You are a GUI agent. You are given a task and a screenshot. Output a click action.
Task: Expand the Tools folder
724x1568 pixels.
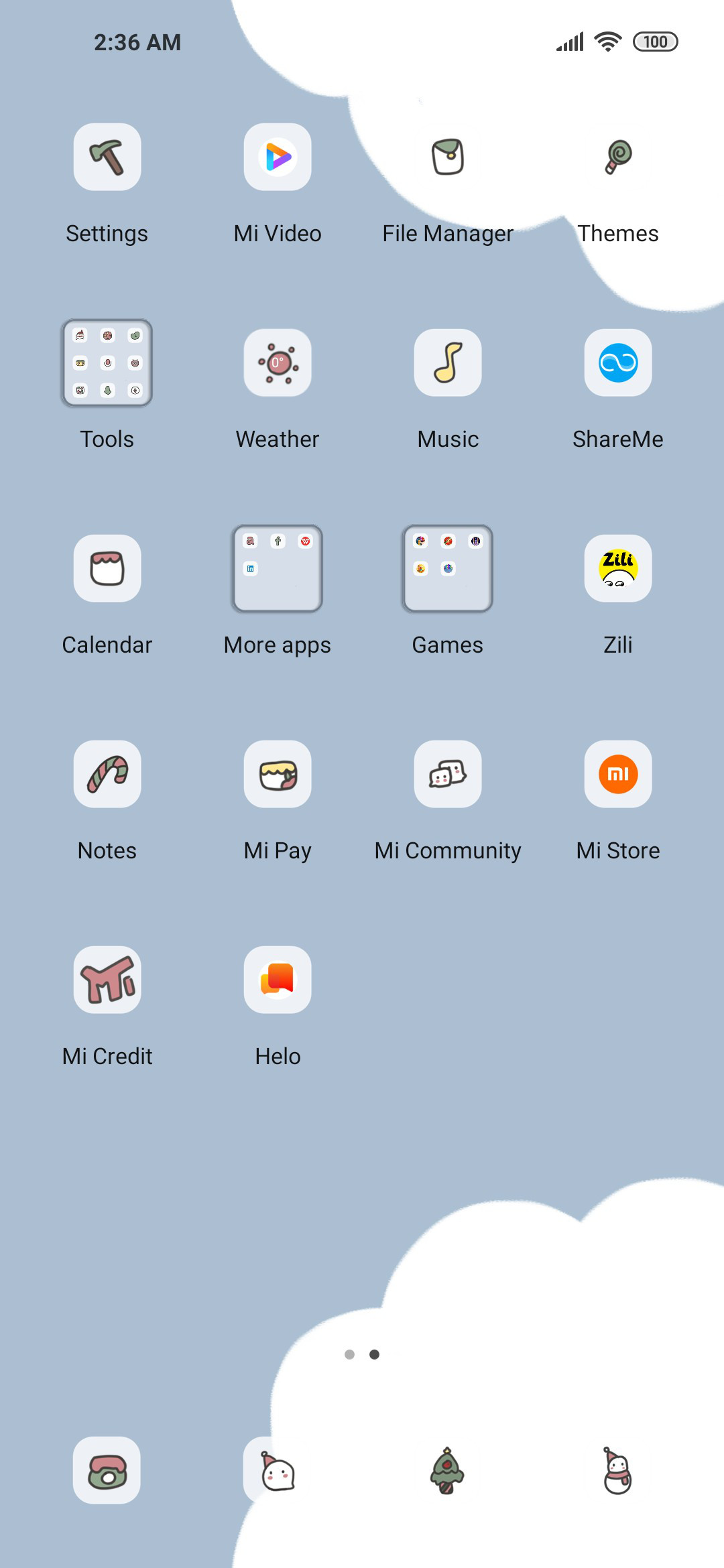[107, 363]
